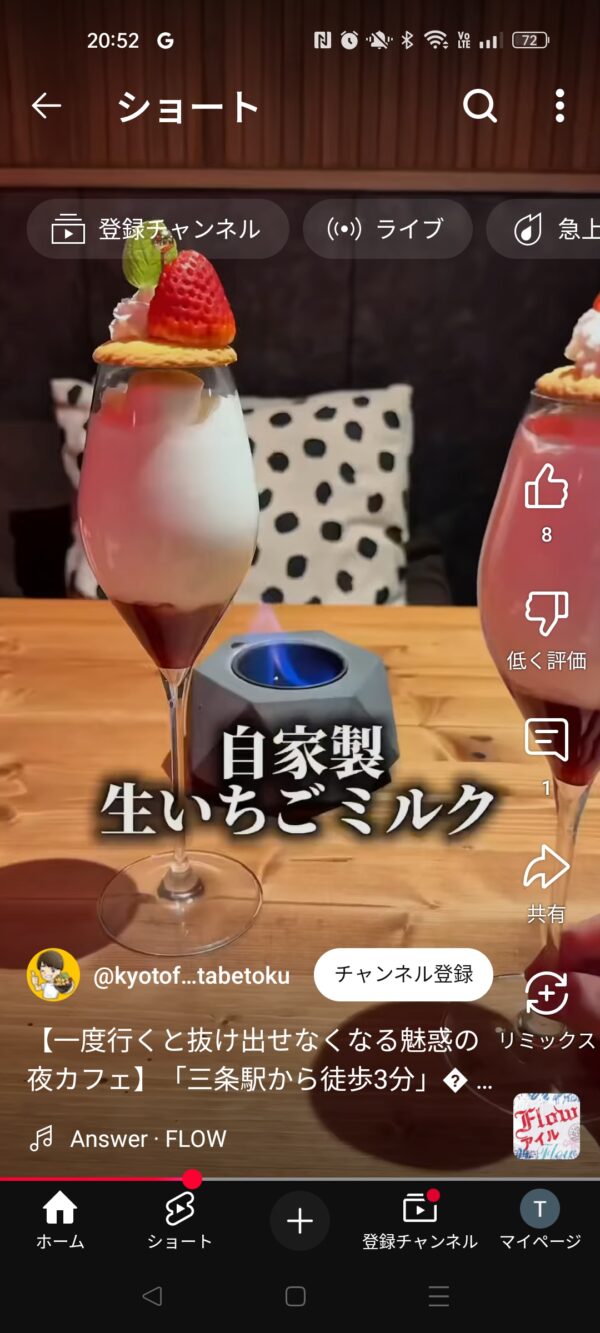Switch to the マイページ tab
The image size is (600, 1333).
coord(540,1221)
